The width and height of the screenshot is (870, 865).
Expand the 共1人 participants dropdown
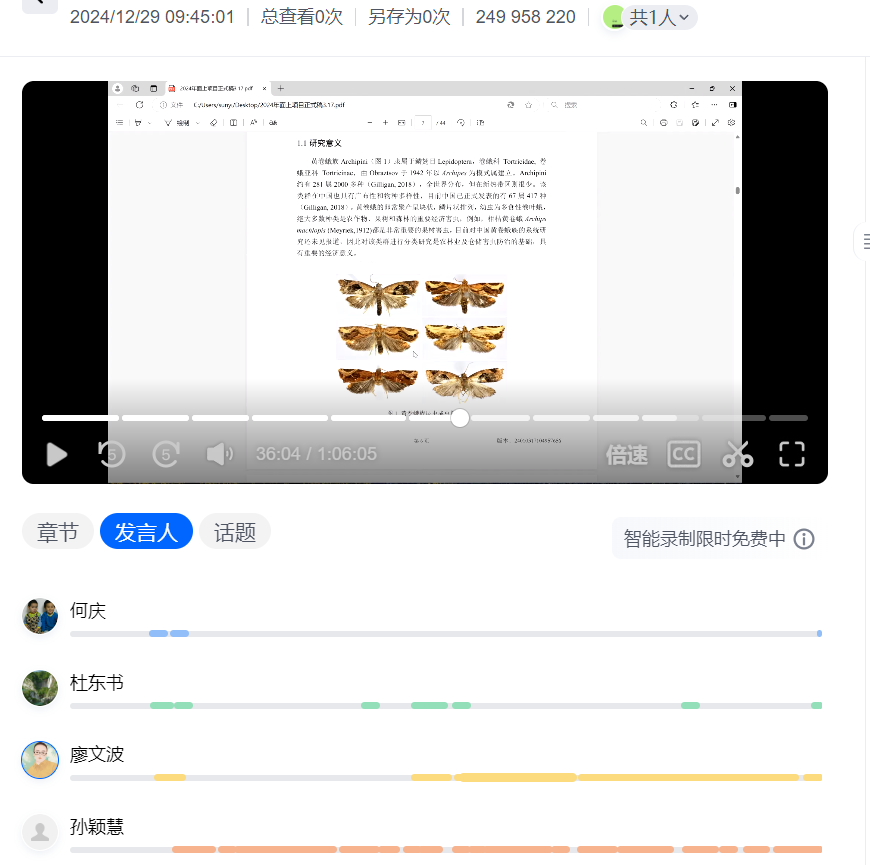point(650,17)
